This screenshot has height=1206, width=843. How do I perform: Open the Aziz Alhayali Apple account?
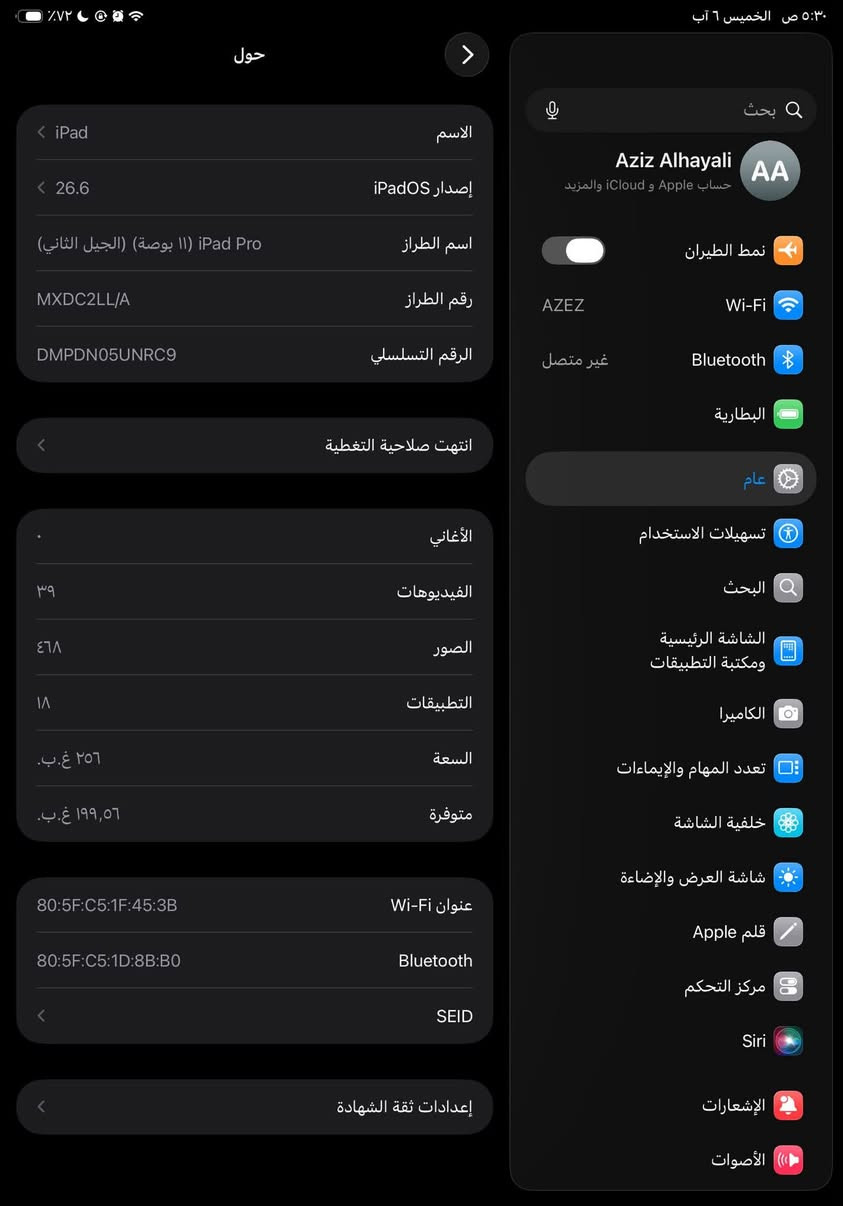tap(671, 171)
